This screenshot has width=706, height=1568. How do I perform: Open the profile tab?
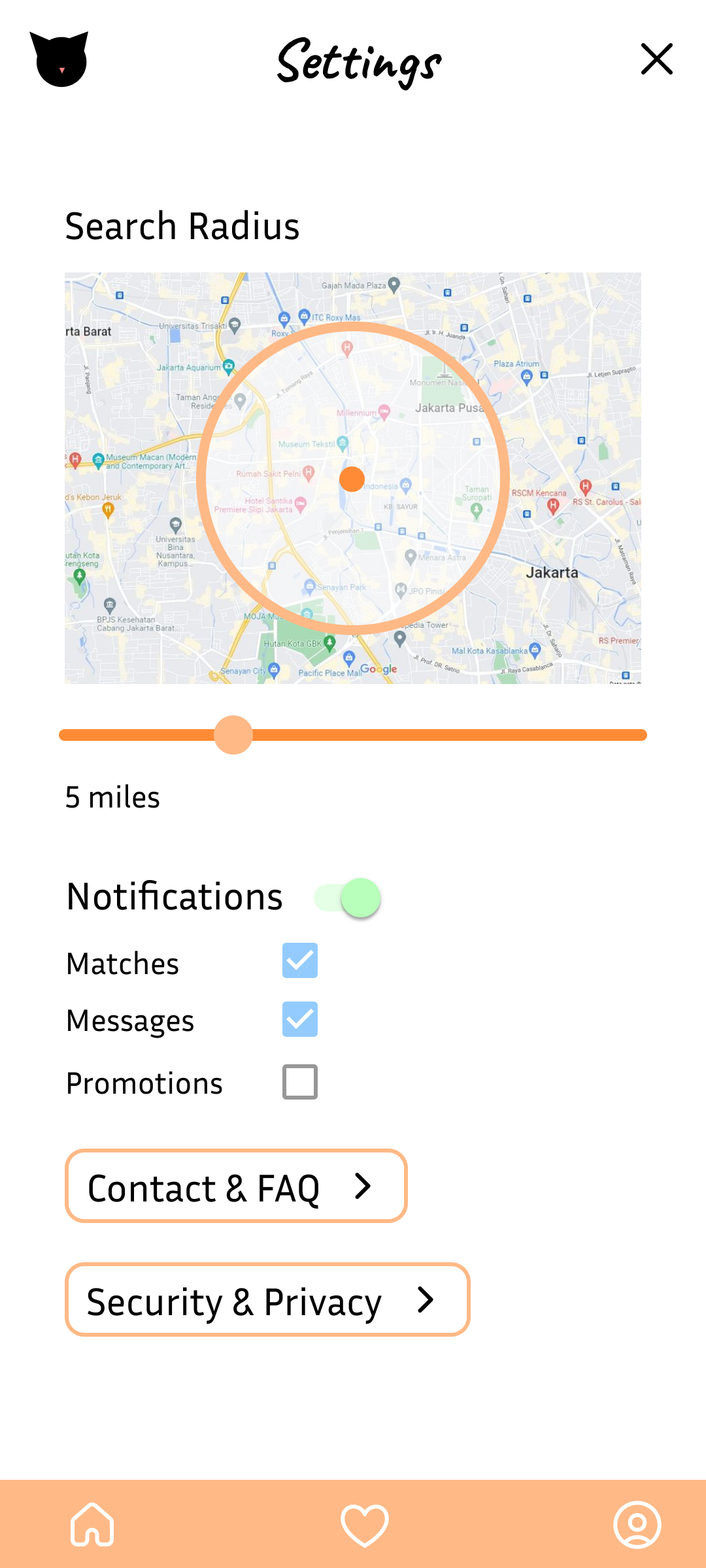tap(637, 1525)
